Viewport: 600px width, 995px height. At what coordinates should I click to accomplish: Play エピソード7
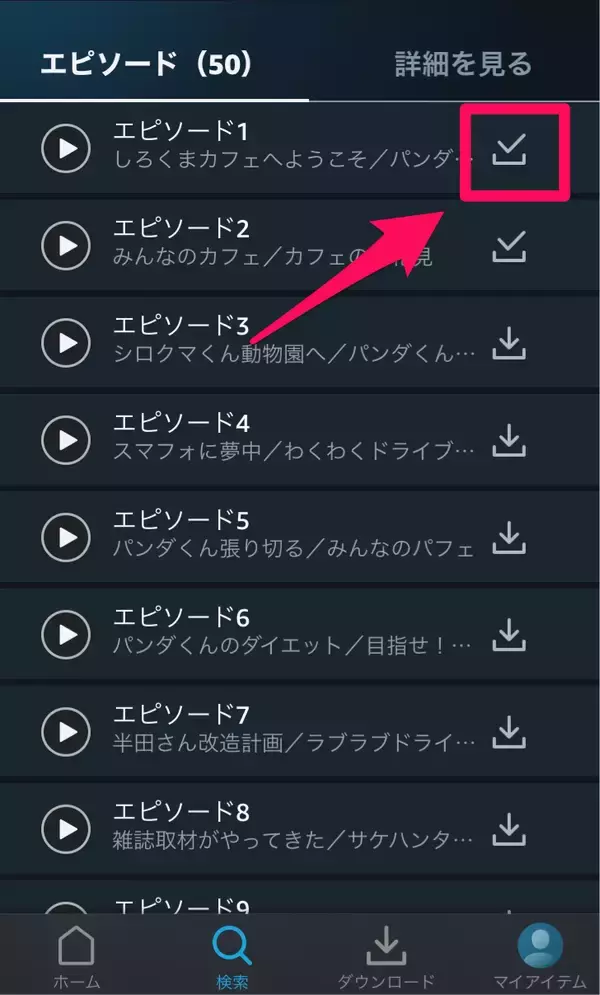coord(66,731)
